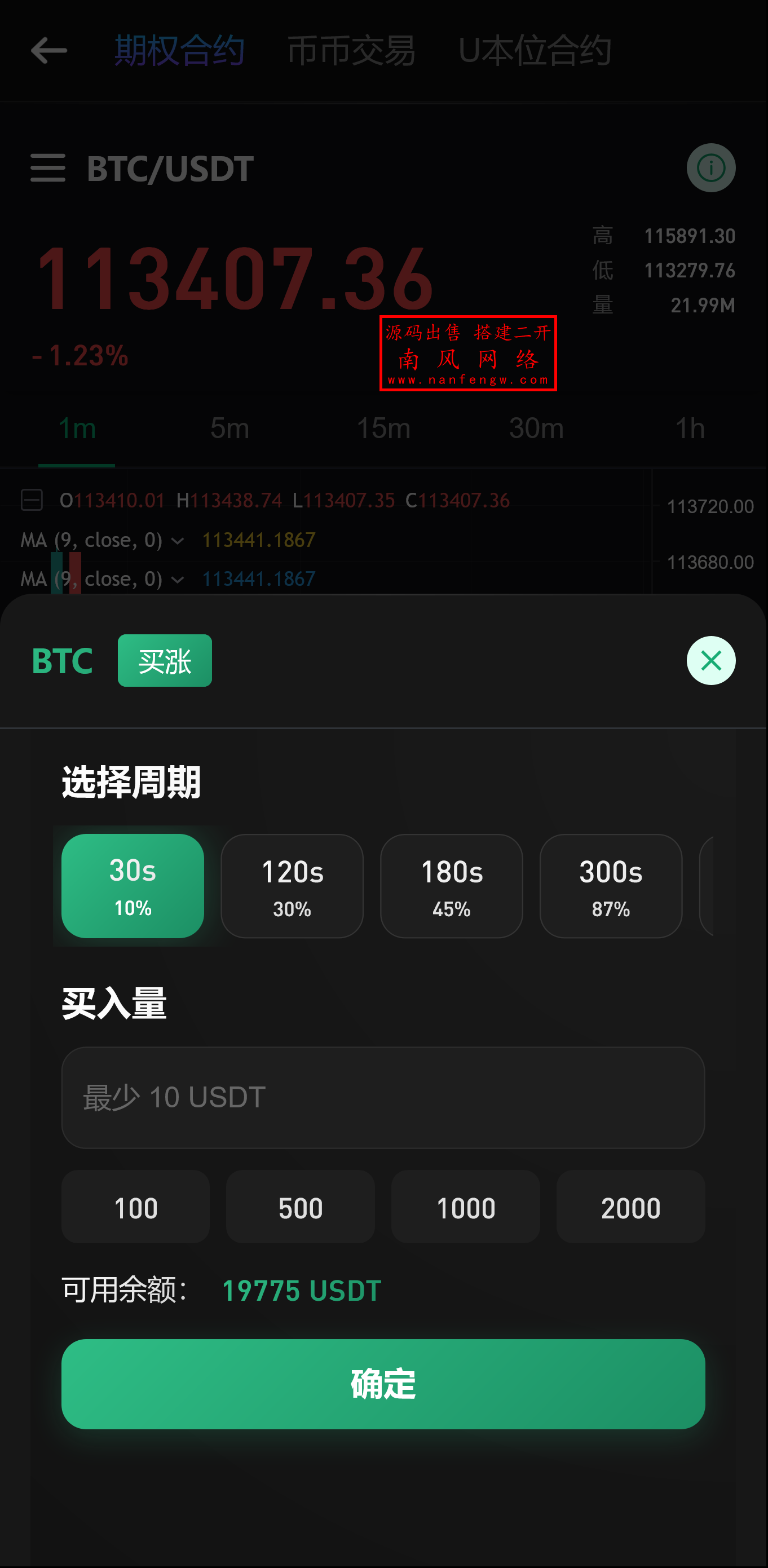Switch to the U本位合约 tab
Image resolution: width=768 pixels, height=1568 pixels.
click(x=535, y=51)
